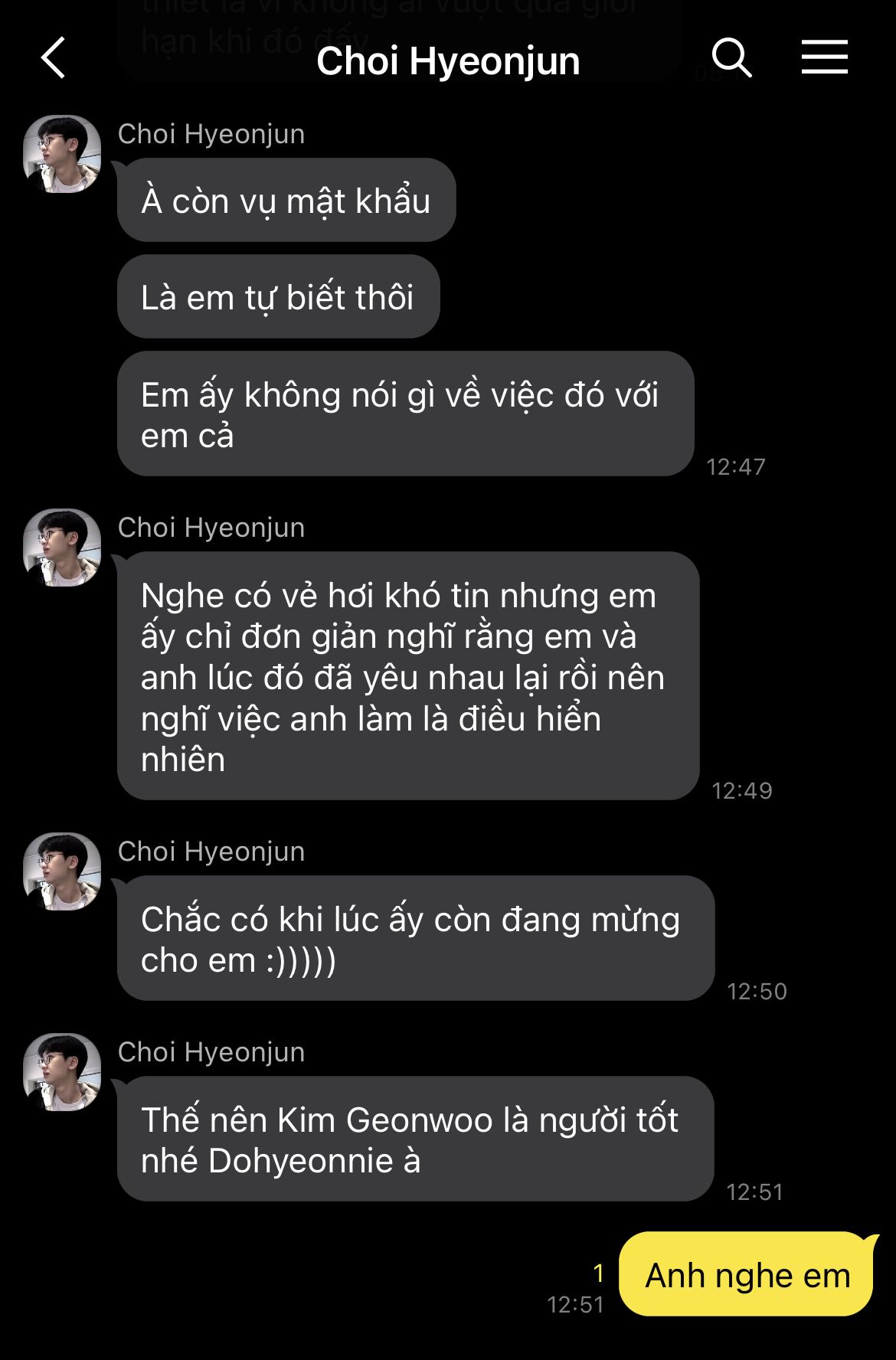View avatar next to "Thế nên Kim Geonwoo" message
Viewport: 896px width, 1360px height.
(x=62, y=1071)
